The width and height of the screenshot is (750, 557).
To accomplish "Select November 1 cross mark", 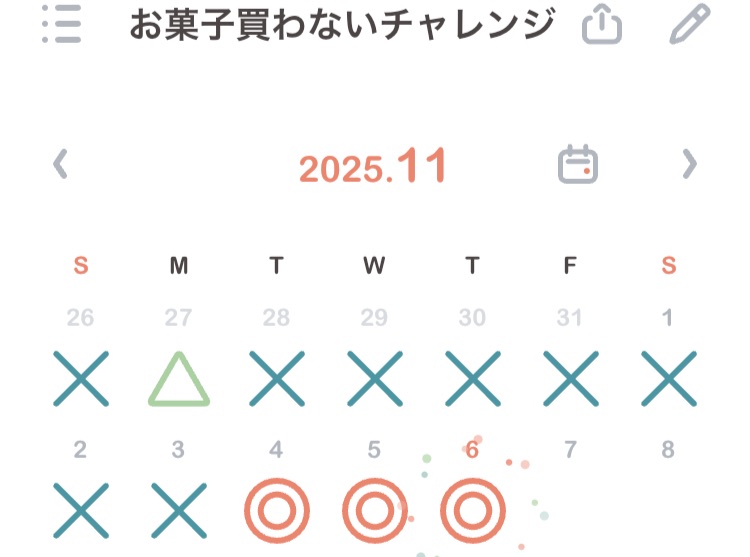I will point(668,380).
